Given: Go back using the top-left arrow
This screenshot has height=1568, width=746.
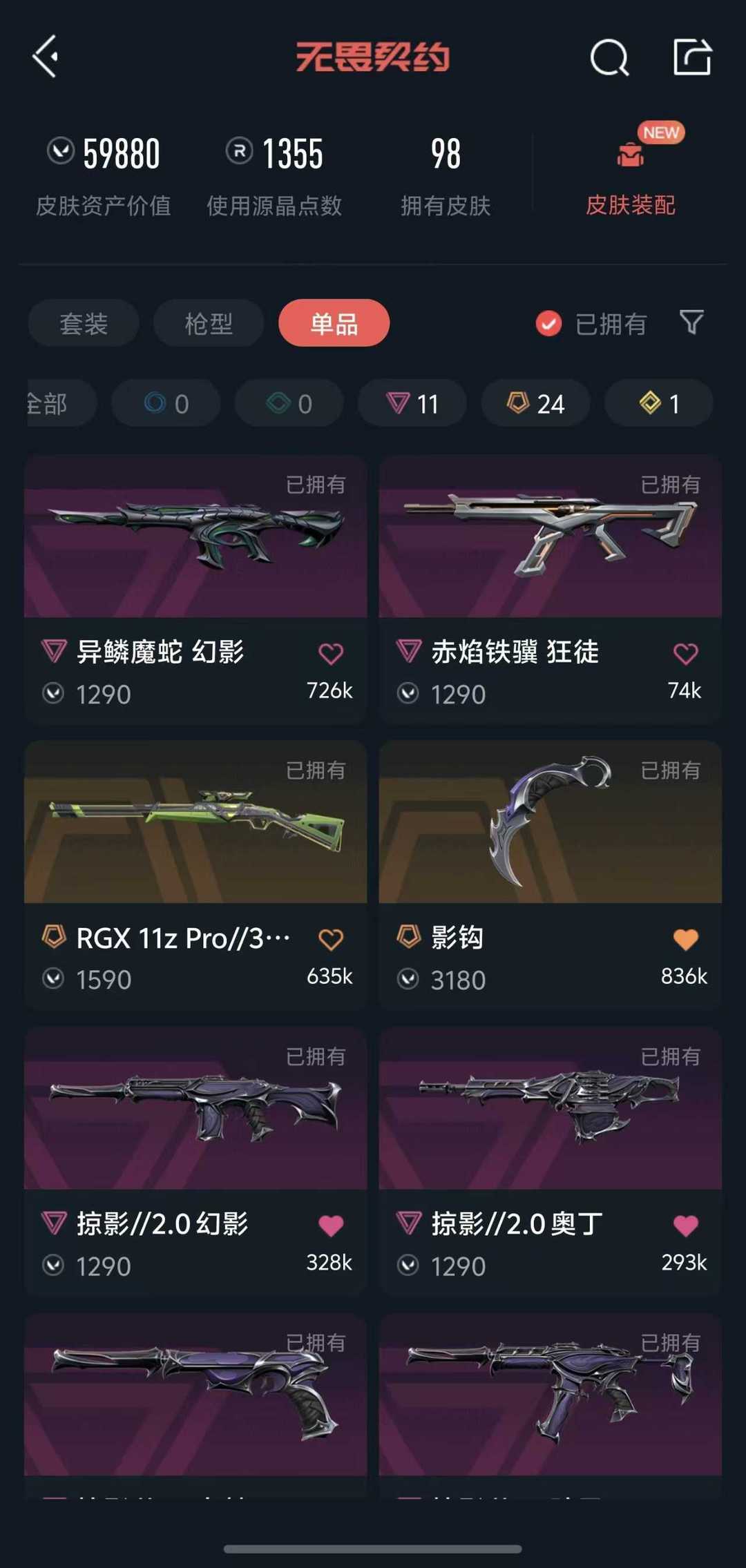Looking at the screenshot, I should coord(46,57).
